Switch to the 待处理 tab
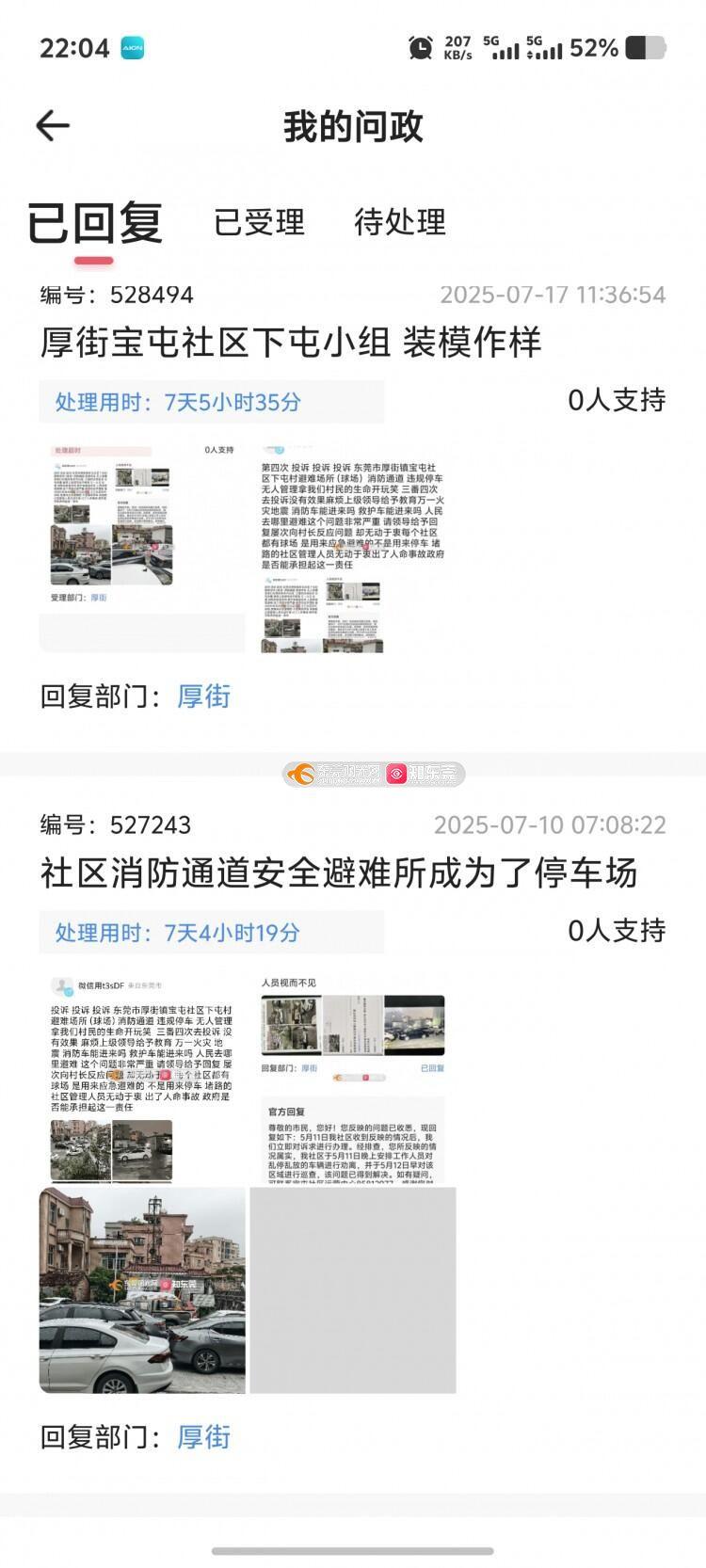The image size is (706, 1568). (x=399, y=222)
